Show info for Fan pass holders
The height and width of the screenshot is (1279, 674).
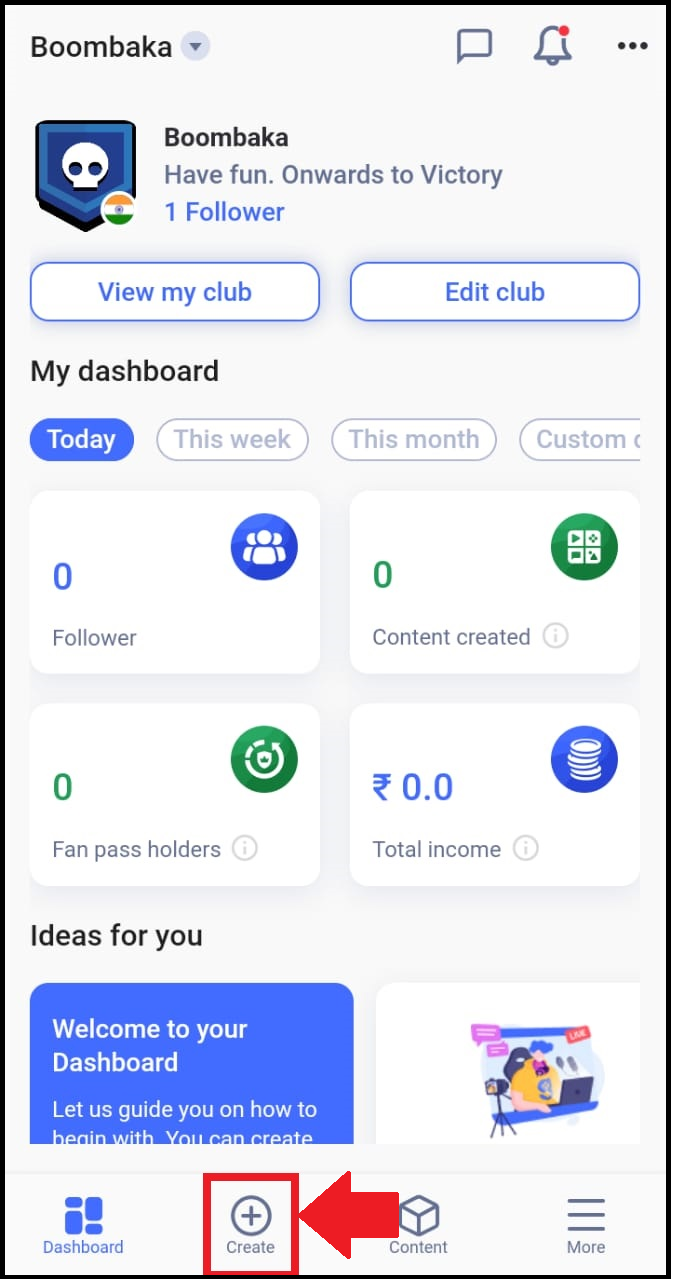(x=245, y=848)
